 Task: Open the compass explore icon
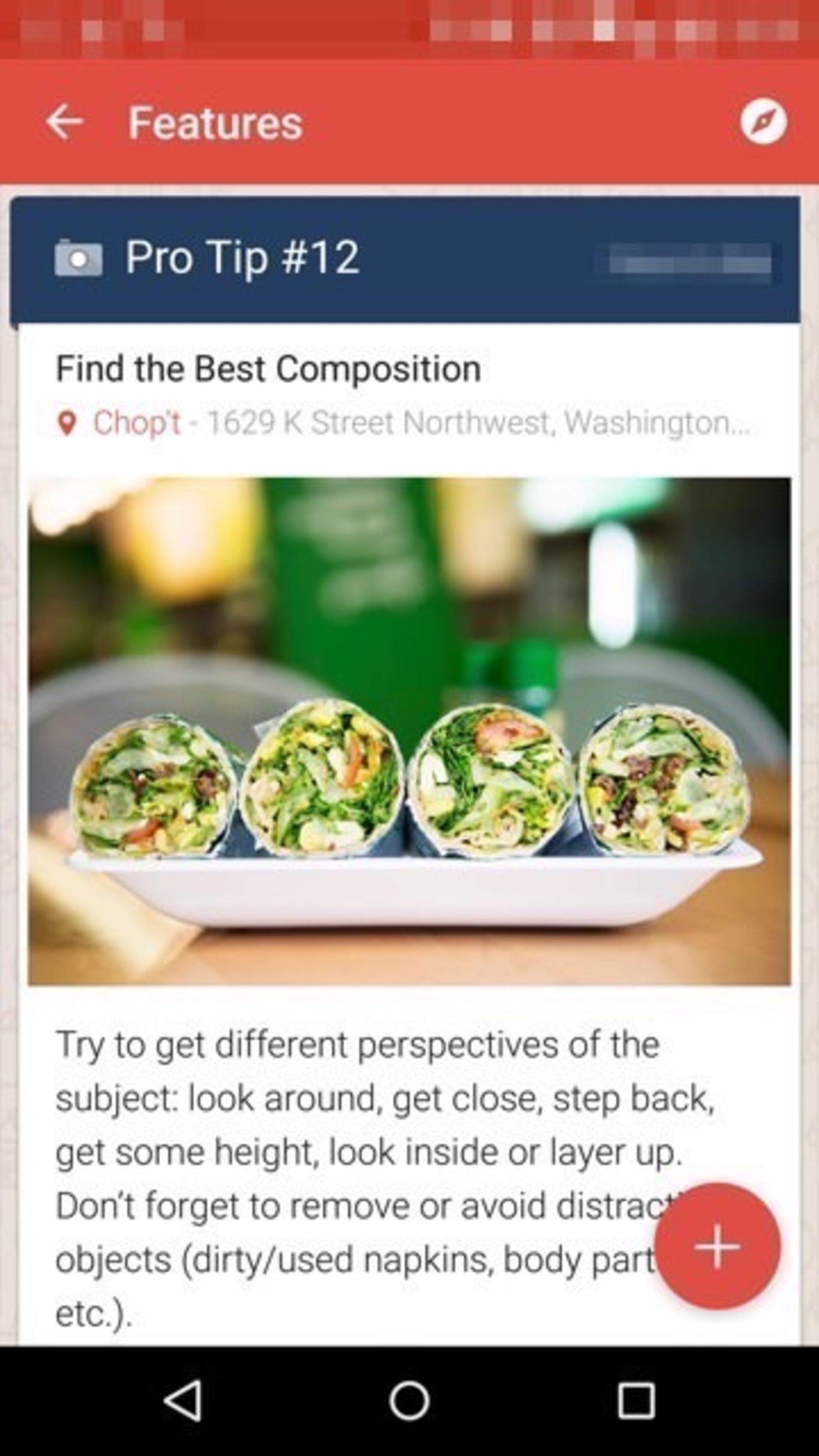coord(763,122)
